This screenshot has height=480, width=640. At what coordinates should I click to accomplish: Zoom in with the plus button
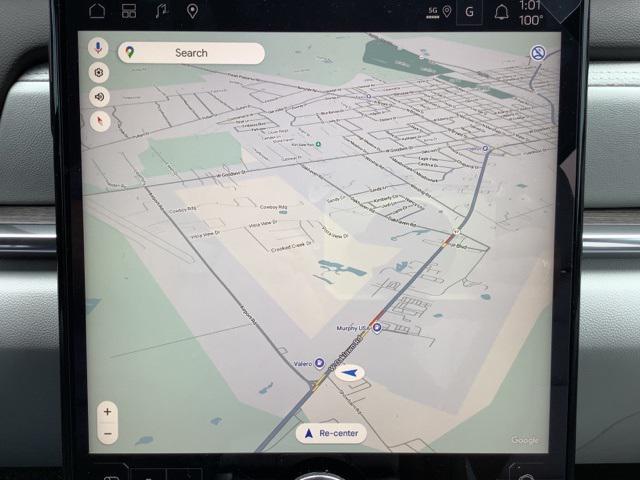(x=108, y=412)
